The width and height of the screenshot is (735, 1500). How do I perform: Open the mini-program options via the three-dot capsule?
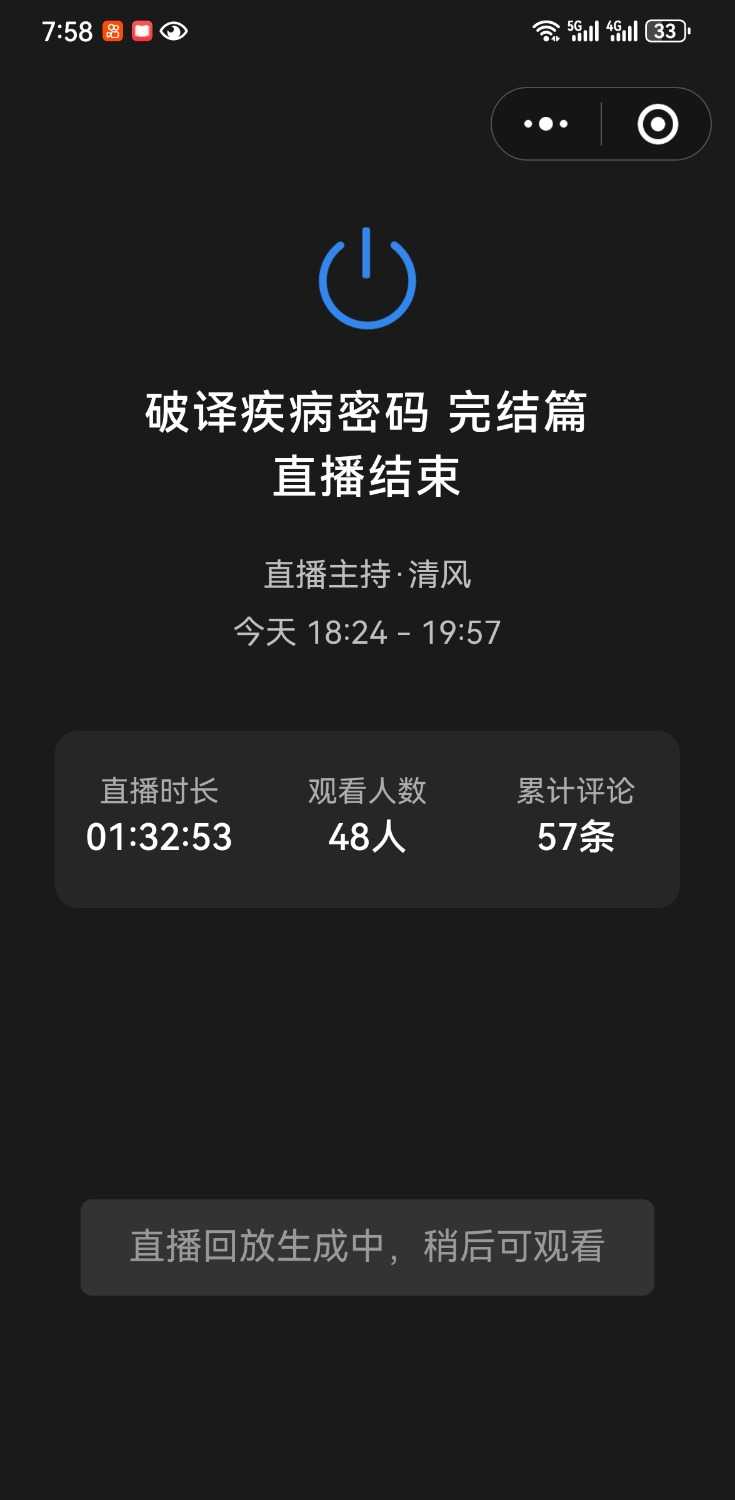point(545,124)
